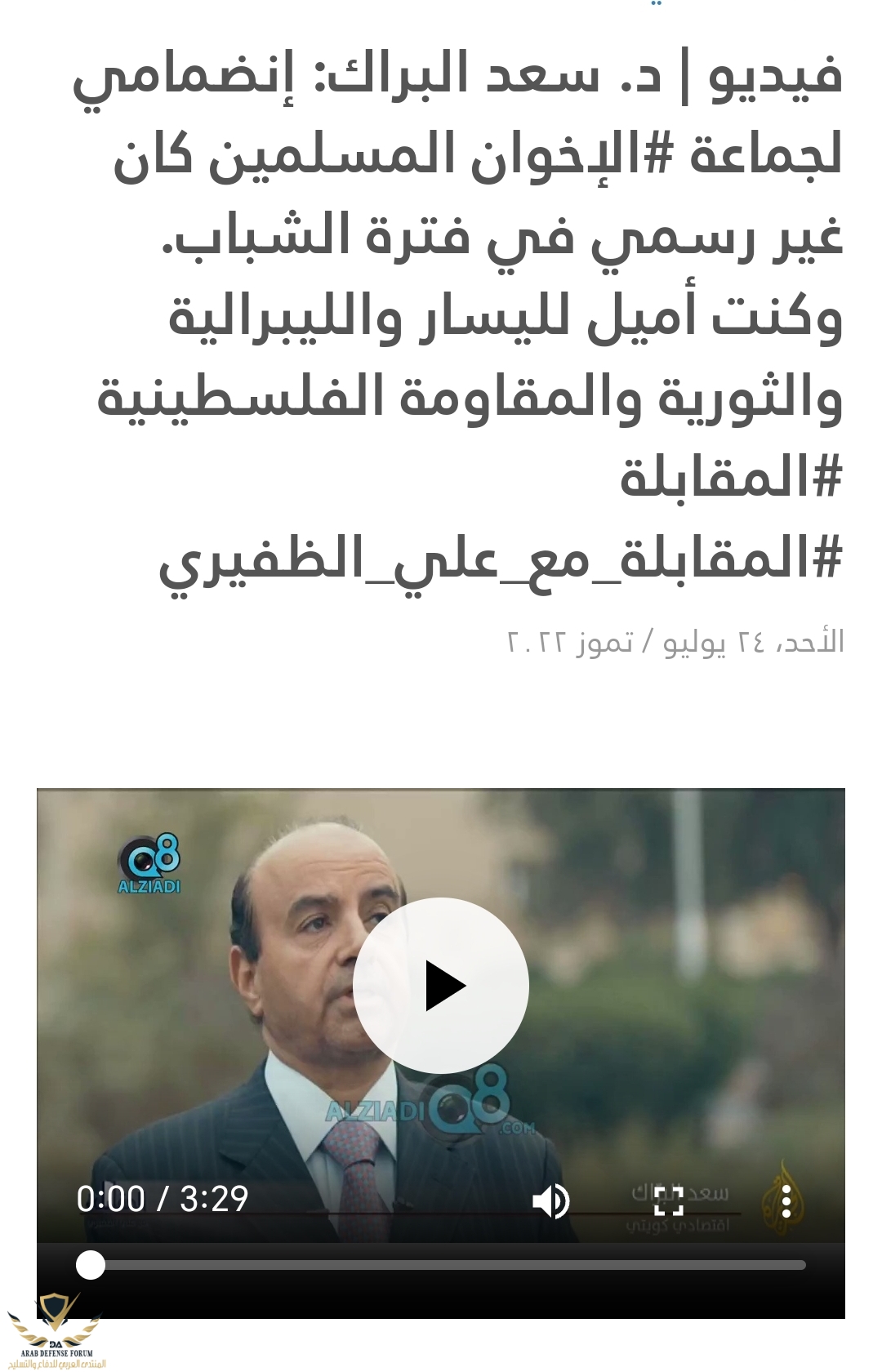Enter fullscreen video mode
Image resolution: width=882 pixels, height=1372 pixels.
668,1200
